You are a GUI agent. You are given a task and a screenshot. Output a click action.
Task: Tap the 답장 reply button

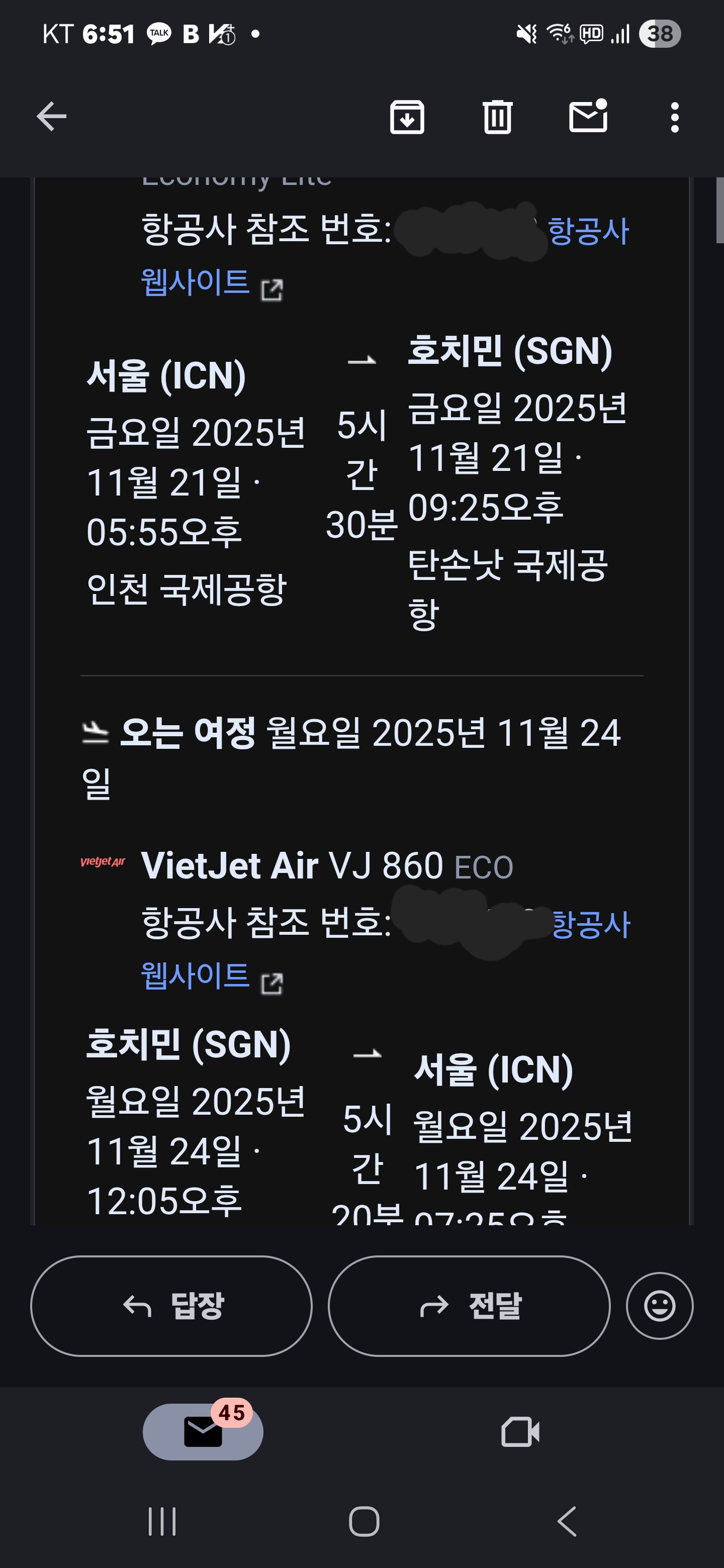[171, 1306]
